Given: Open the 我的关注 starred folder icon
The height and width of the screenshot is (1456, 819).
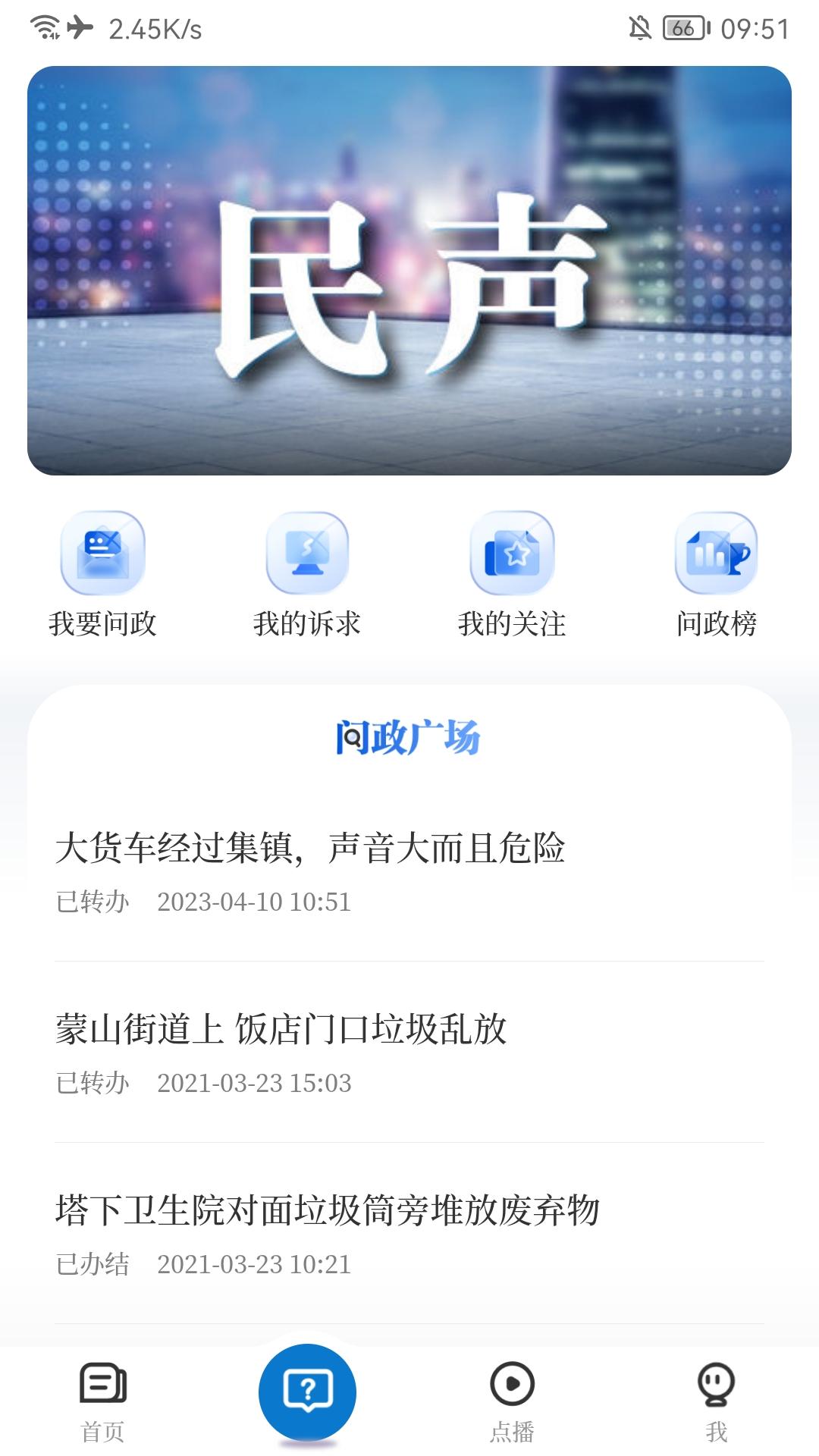Looking at the screenshot, I should pos(512,554).
